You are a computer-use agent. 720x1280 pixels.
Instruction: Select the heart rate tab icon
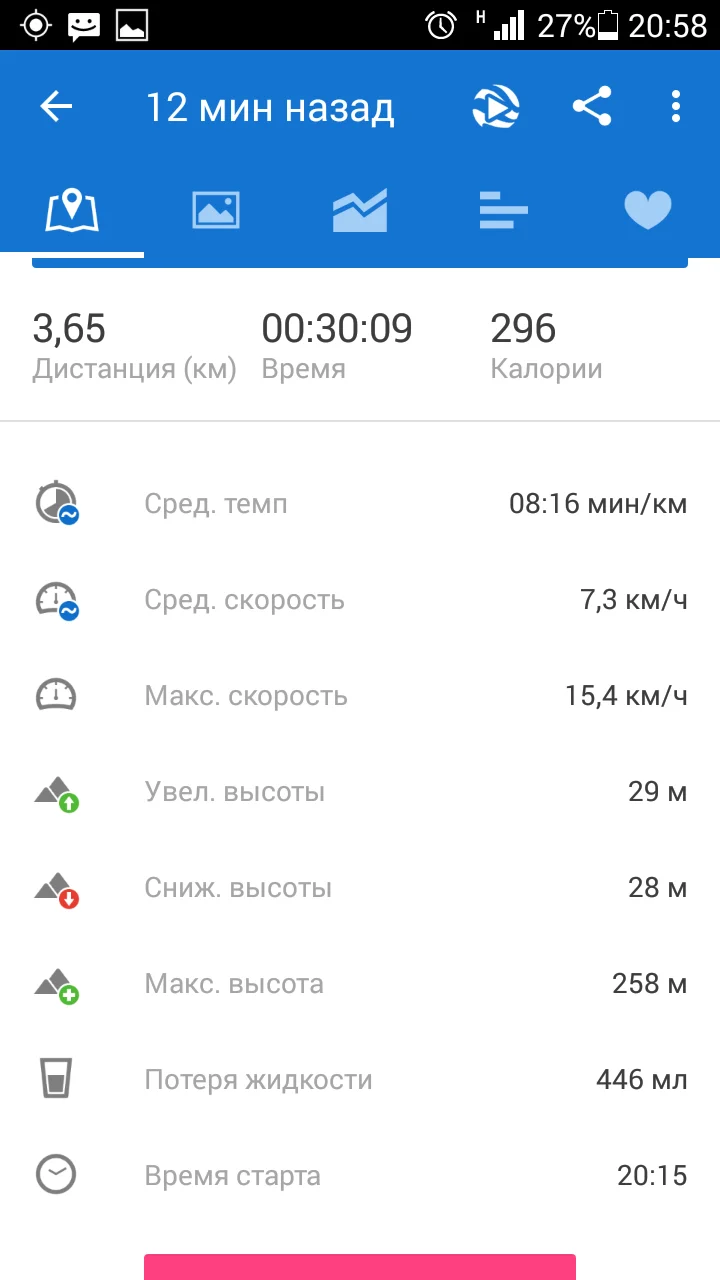pyautogui.click(x=648, y=210)
